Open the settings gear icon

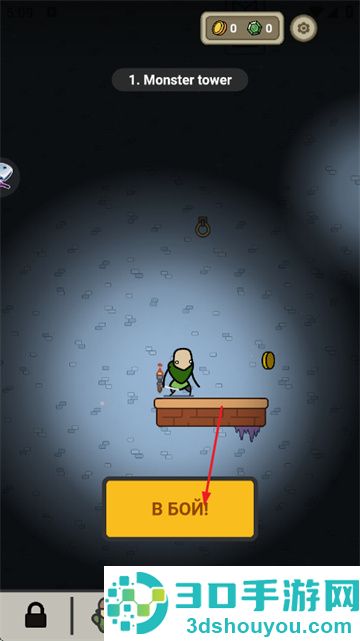coord(304,28)
